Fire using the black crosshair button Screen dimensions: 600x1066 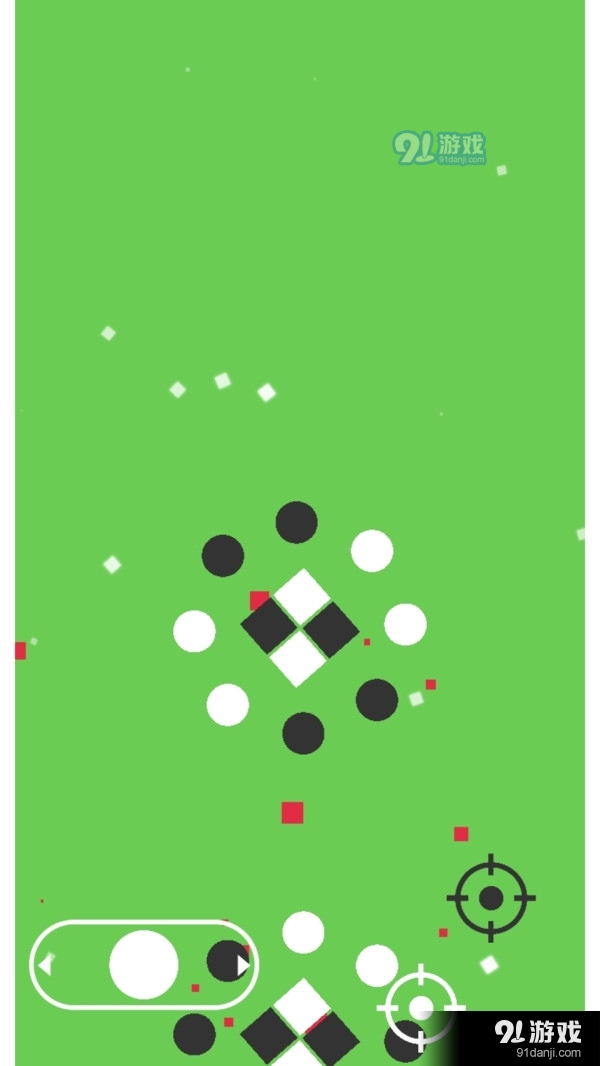coord(491,898)
